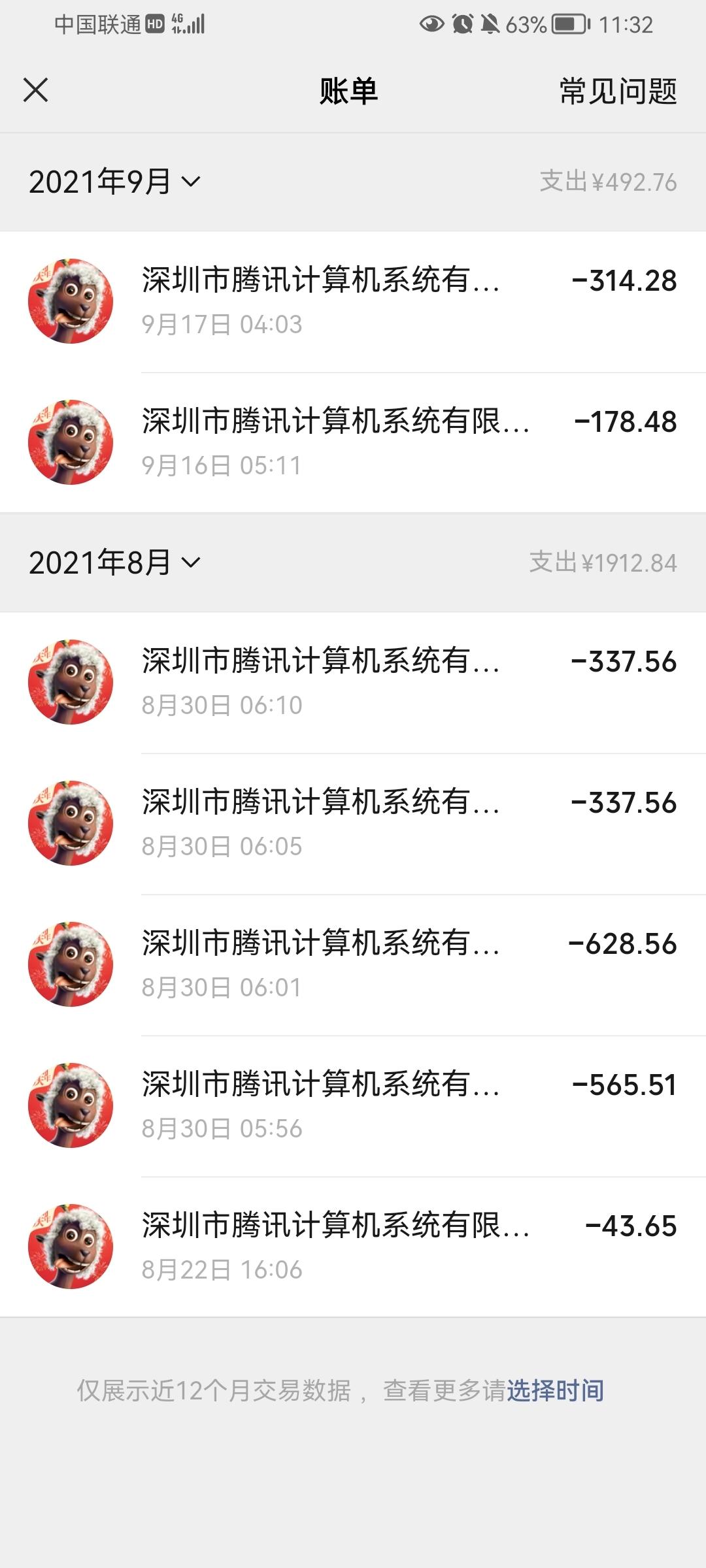The image size is (706, 1568).
Task: Open 常见问题 help page
Action: (618, 91)
